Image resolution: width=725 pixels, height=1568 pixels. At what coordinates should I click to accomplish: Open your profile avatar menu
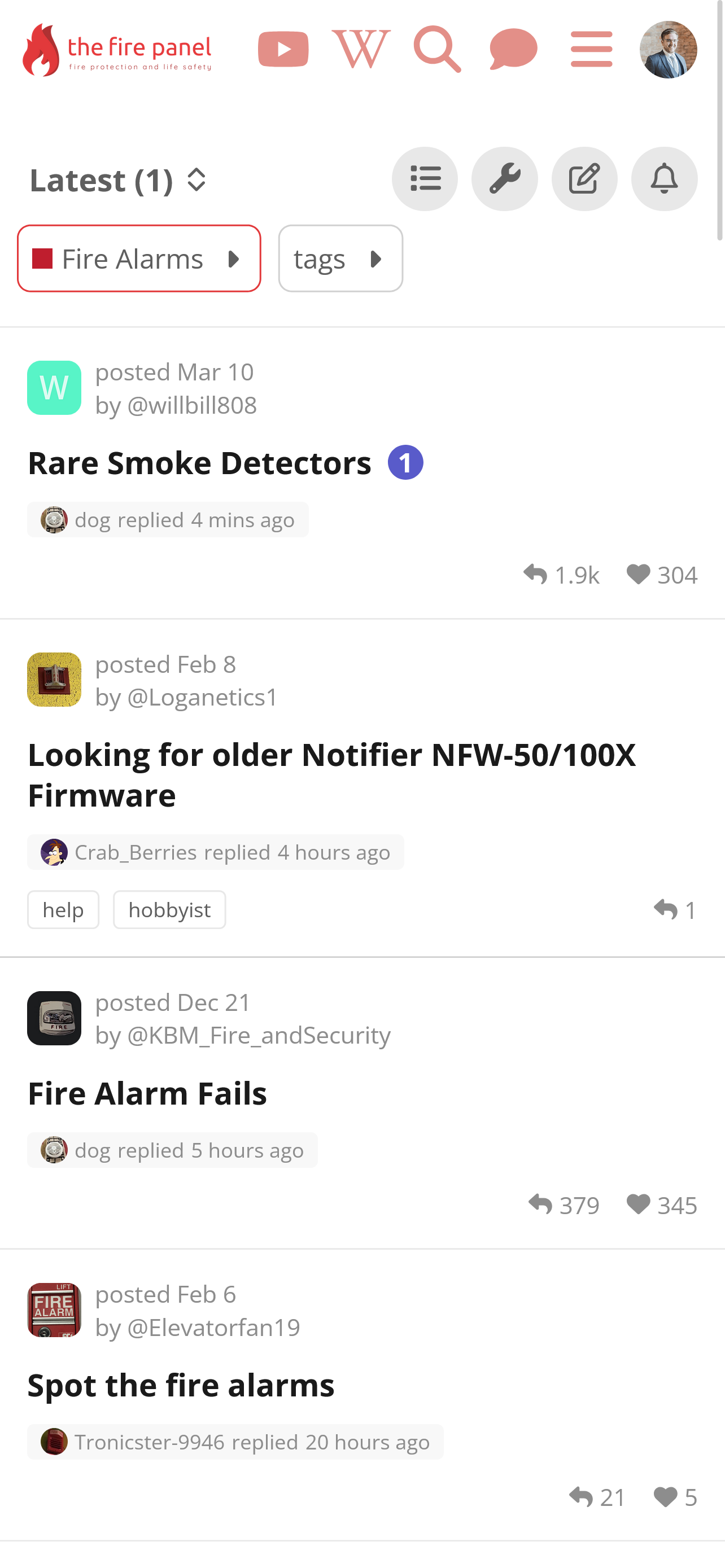click(x=668, y=50)
